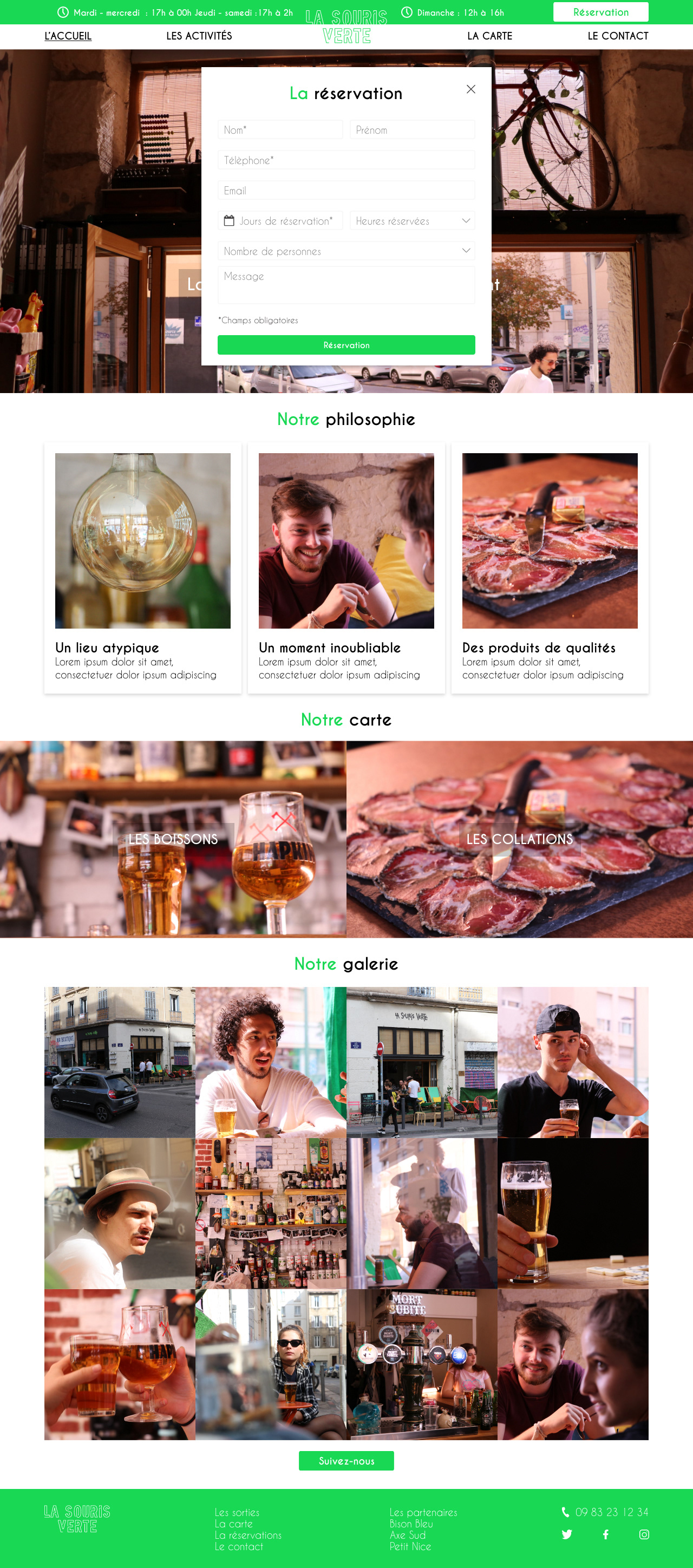Submit the green Réservation form button

(x=345, y=345)
